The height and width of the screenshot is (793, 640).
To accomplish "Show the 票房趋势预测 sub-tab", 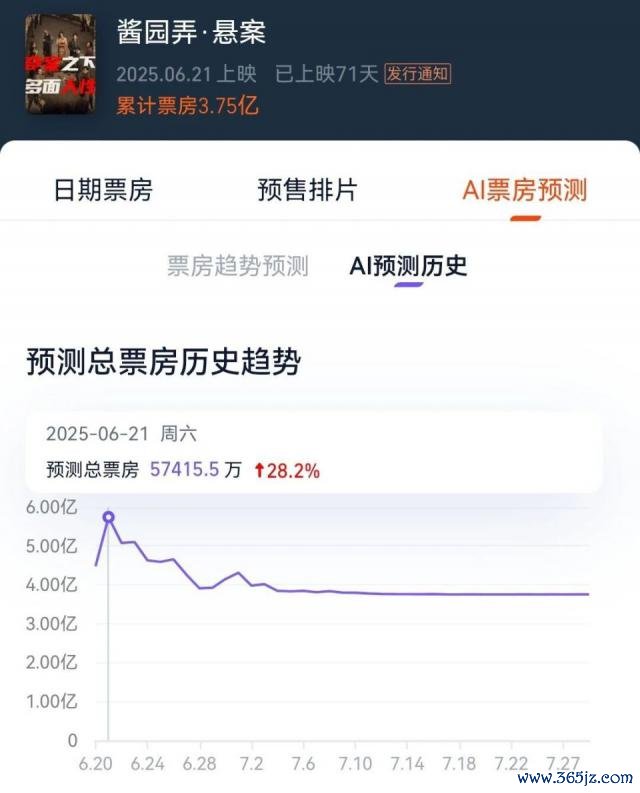I will (x=237, y=266).
